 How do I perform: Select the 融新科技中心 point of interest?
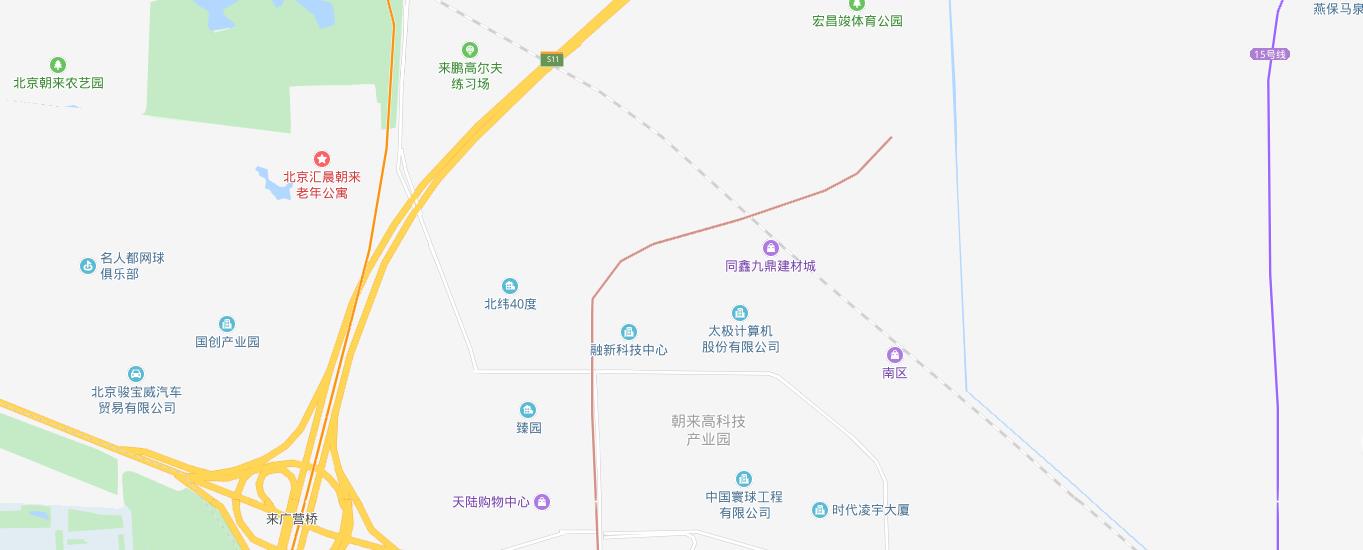628,332
